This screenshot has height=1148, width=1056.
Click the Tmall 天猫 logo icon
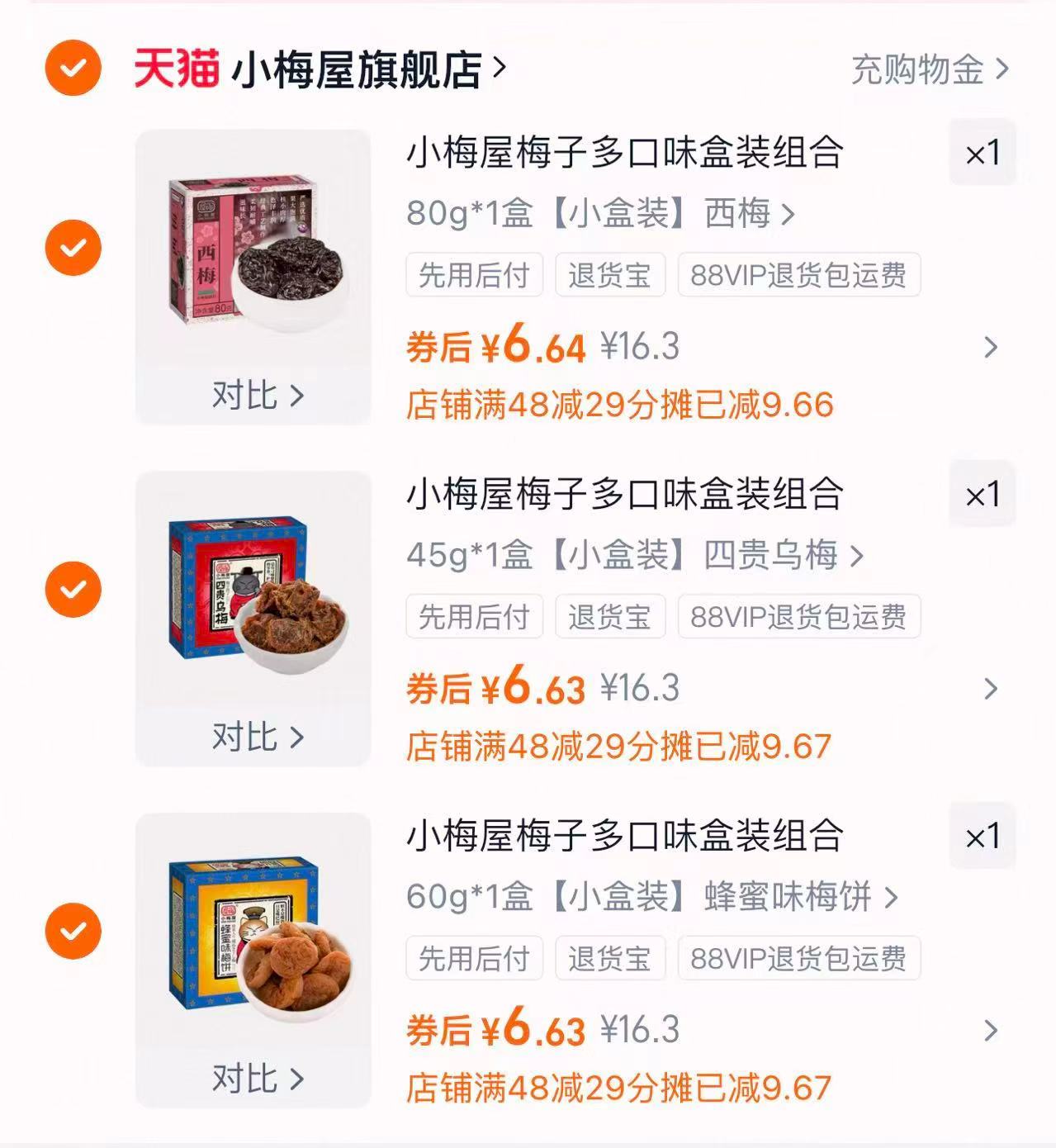(178, 70)
